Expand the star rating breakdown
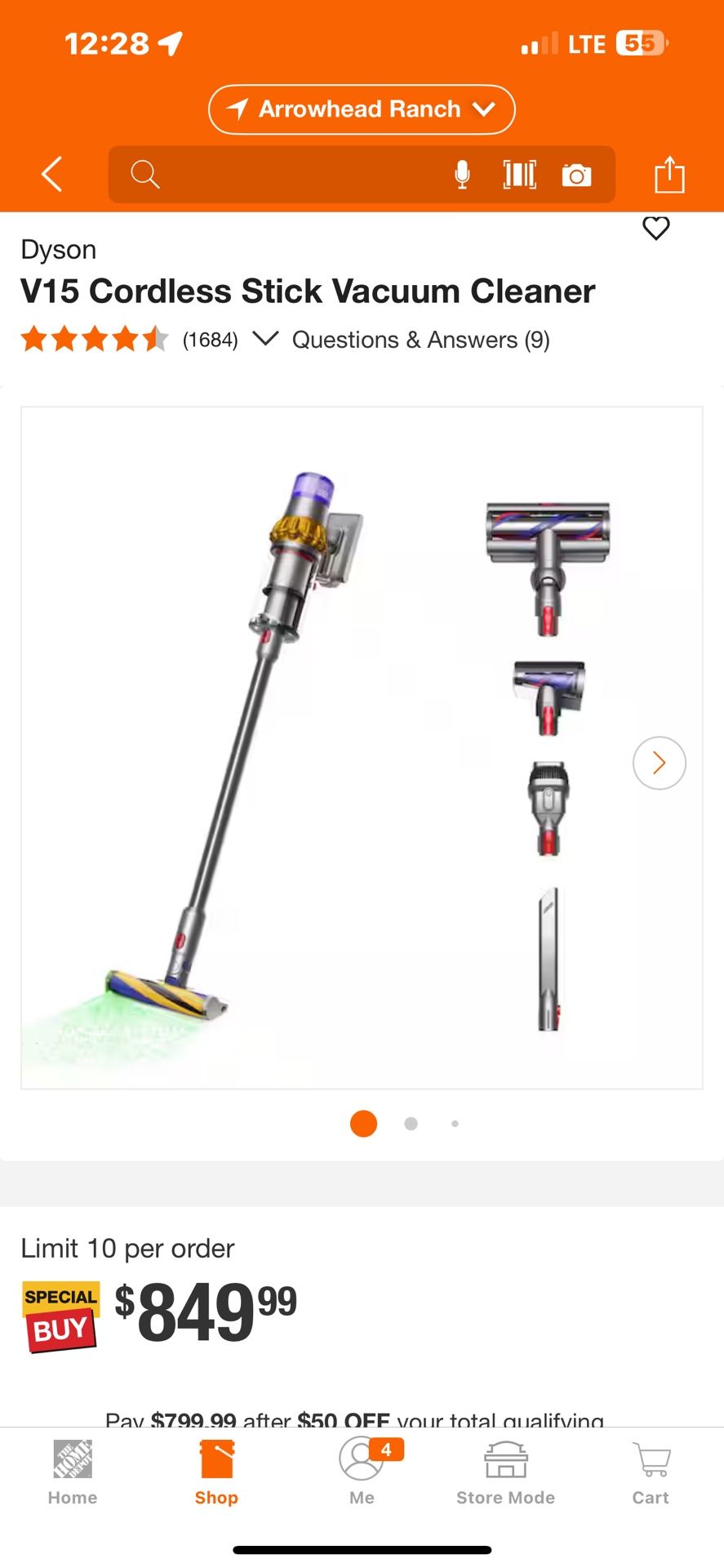 coord(265,339)
